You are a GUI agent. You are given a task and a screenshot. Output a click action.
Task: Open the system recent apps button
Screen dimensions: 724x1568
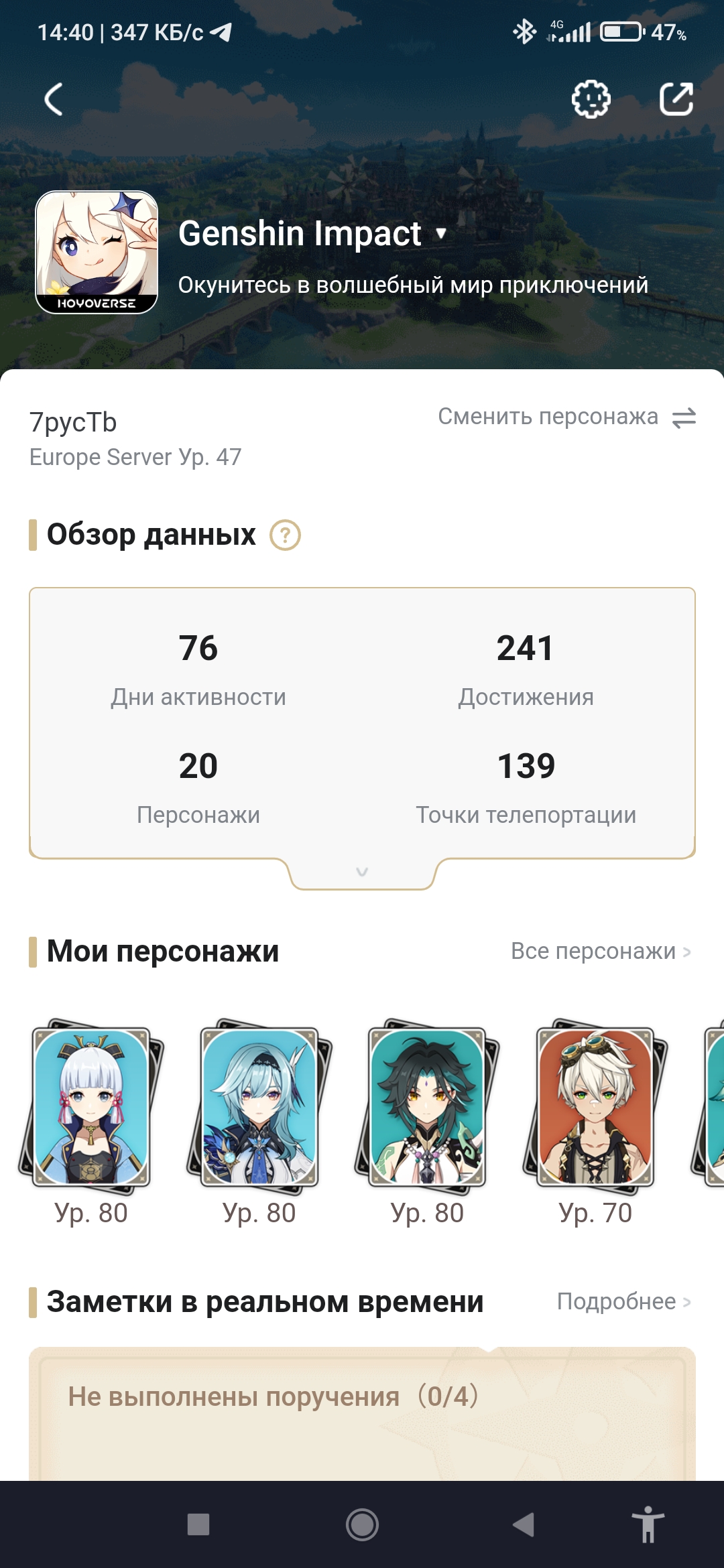click(x=198, y=1524)
